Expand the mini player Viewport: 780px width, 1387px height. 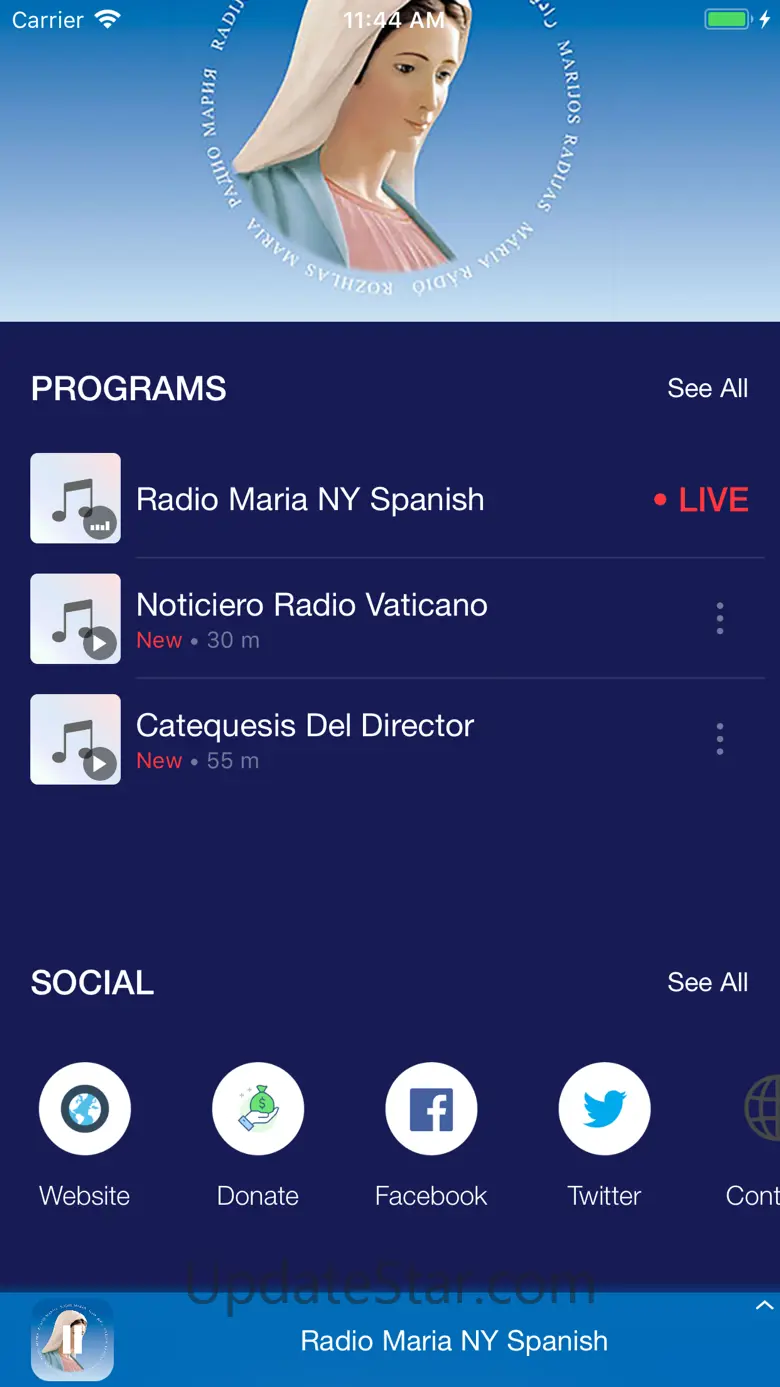coord(764,1306)
